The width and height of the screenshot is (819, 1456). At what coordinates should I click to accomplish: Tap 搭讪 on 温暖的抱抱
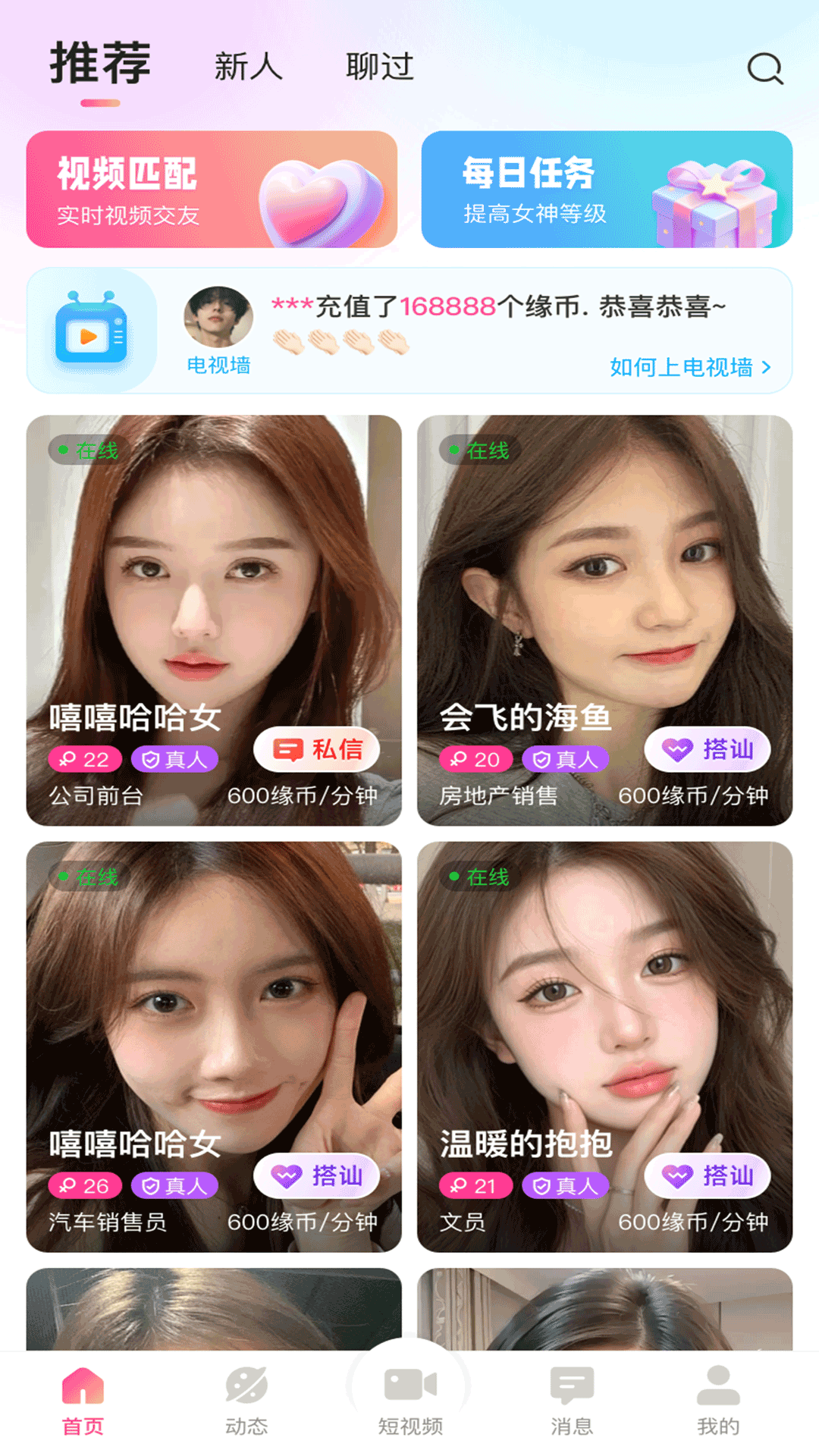click(708, 1175)
